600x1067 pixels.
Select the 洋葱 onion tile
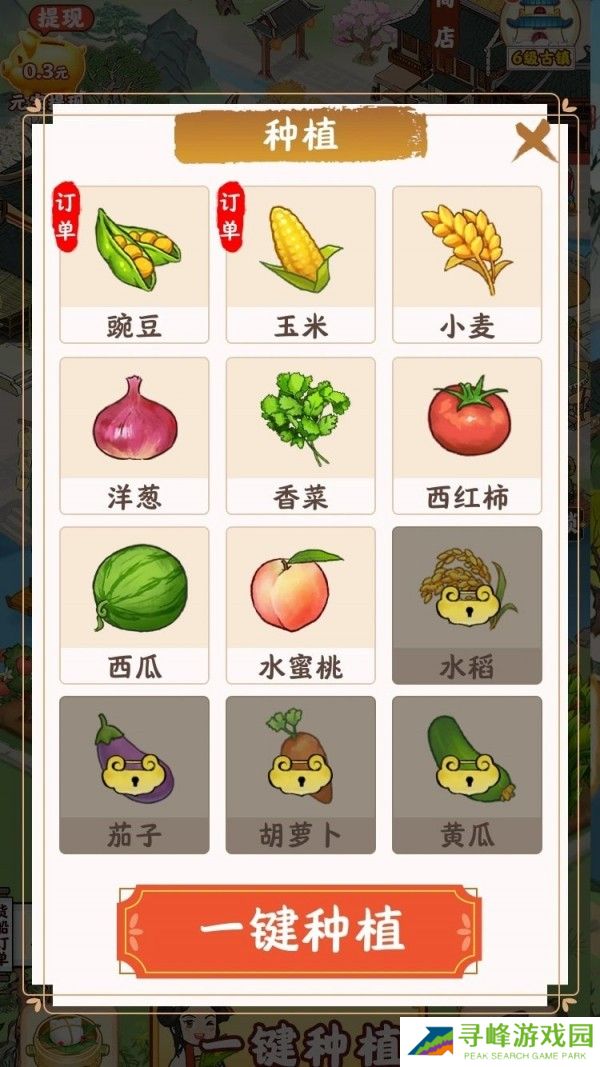(x=134, y=435)
